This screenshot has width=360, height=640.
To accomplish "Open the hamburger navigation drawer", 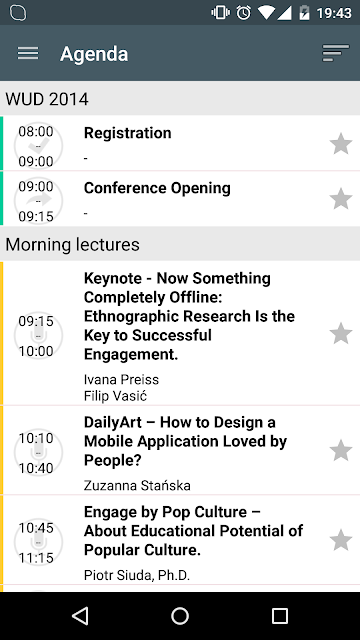I will [x=28, y=53].
